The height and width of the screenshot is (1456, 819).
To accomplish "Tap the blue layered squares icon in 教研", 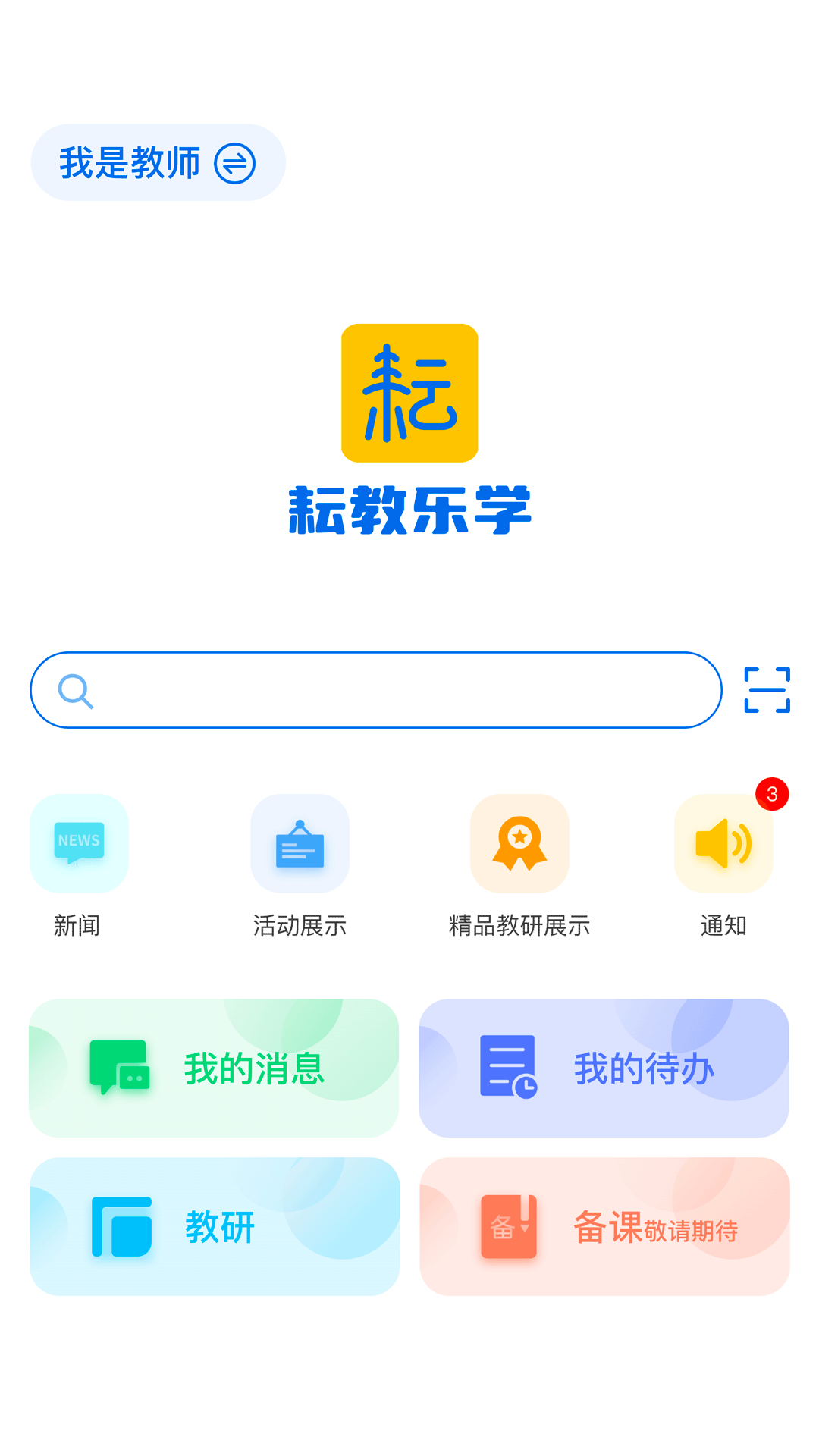I will coord(121,1227).
